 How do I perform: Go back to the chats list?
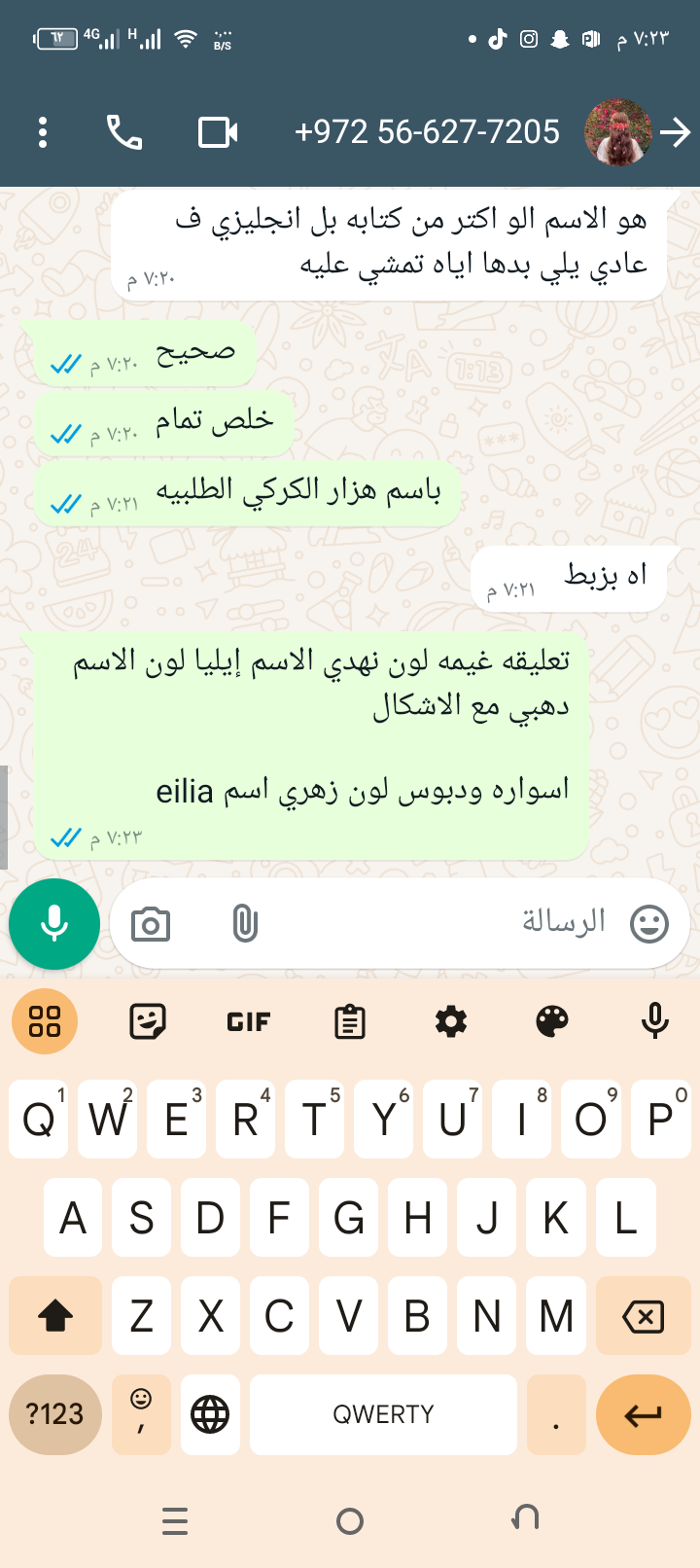click(x=675, y=132)
